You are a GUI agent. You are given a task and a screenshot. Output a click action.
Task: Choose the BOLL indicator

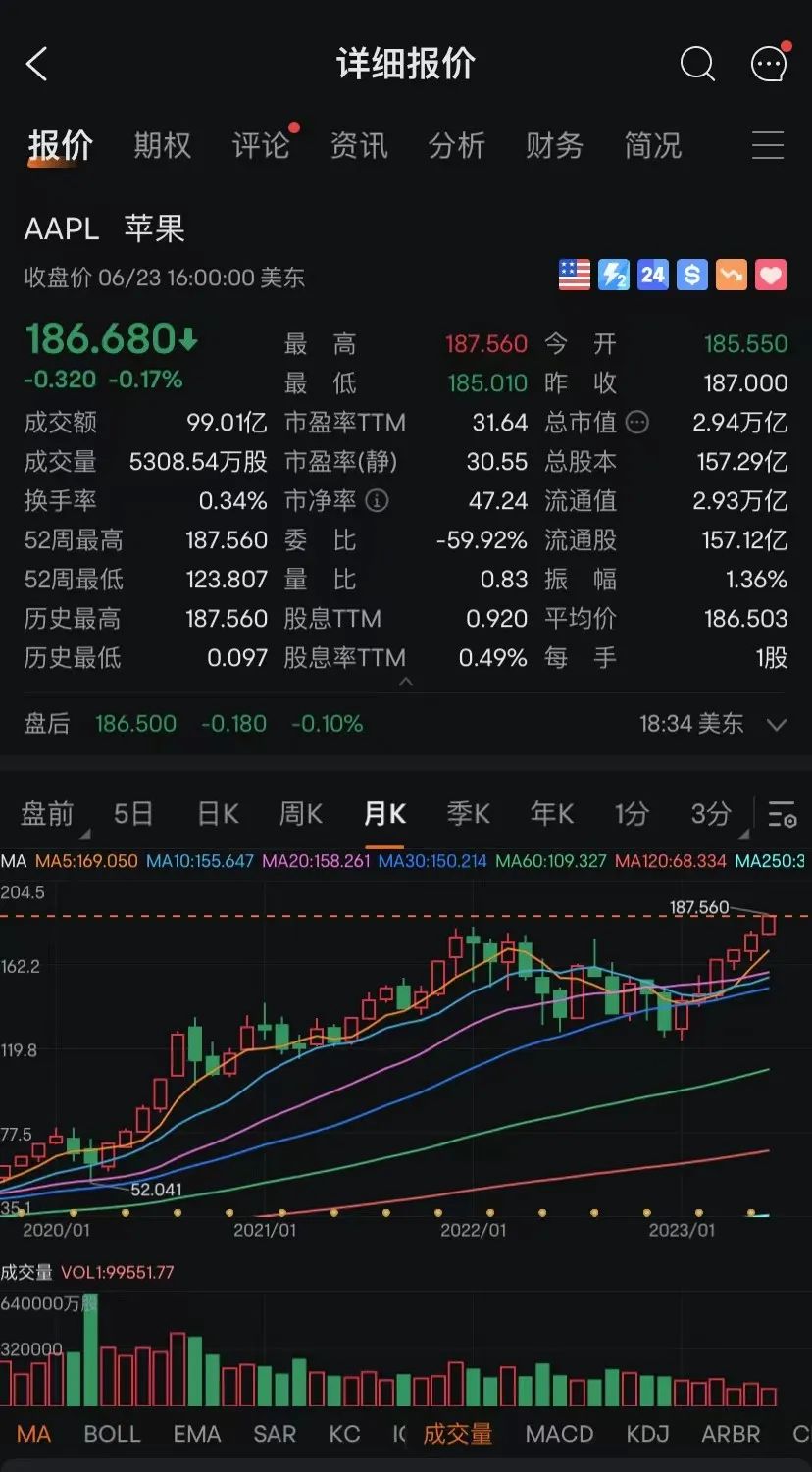pos(112,1434)
